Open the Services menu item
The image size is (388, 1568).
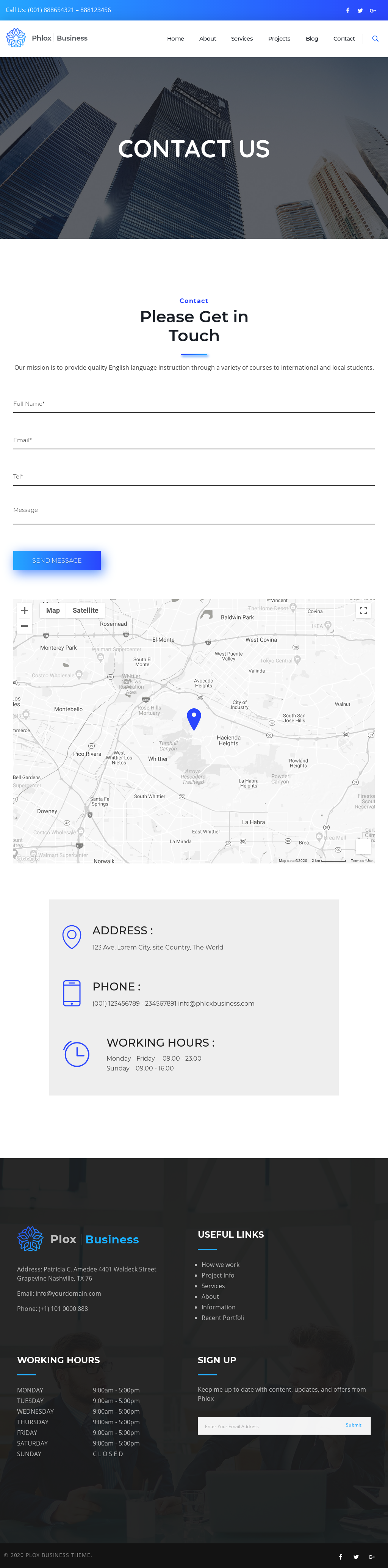(241, 38)
